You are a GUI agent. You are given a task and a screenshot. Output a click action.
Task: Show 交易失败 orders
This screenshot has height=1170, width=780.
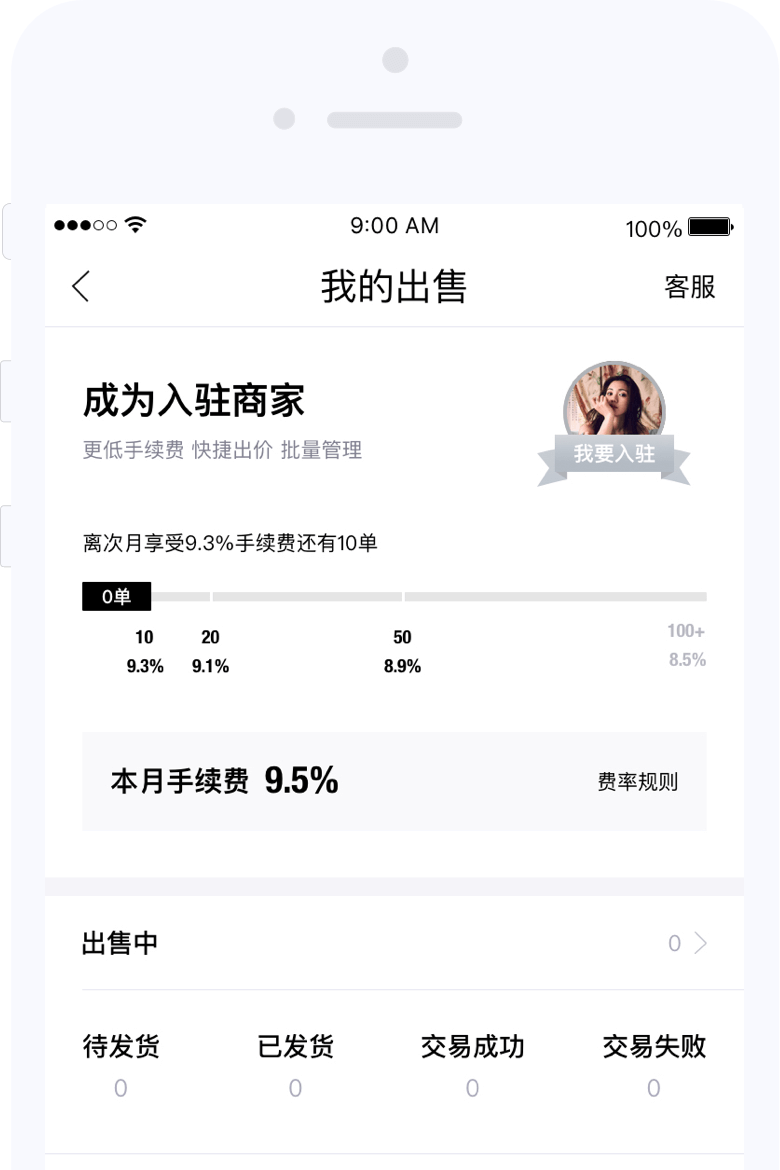(x=654, y=1064)
